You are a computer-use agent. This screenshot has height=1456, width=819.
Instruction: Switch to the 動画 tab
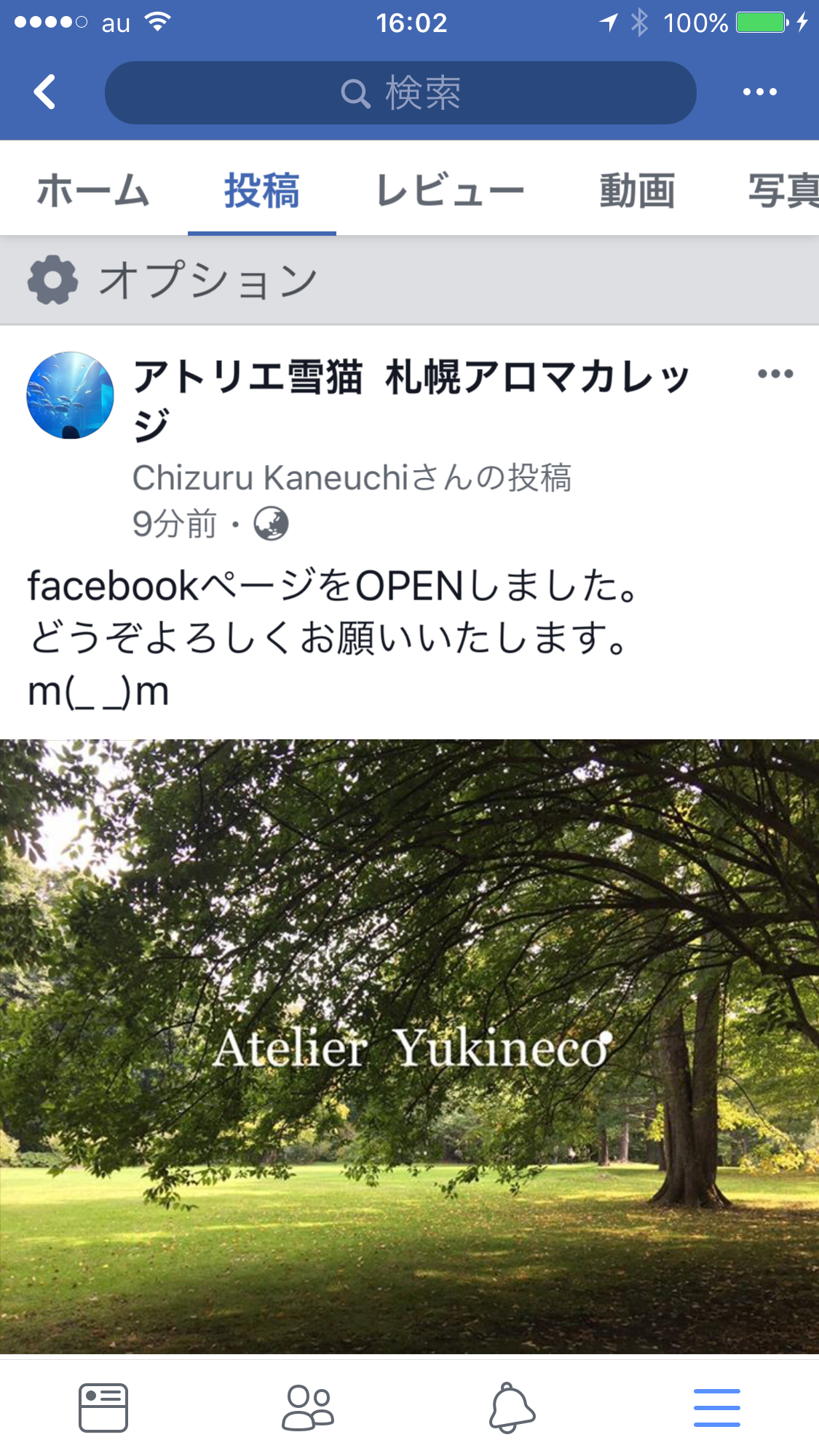[x=637, y=191]
